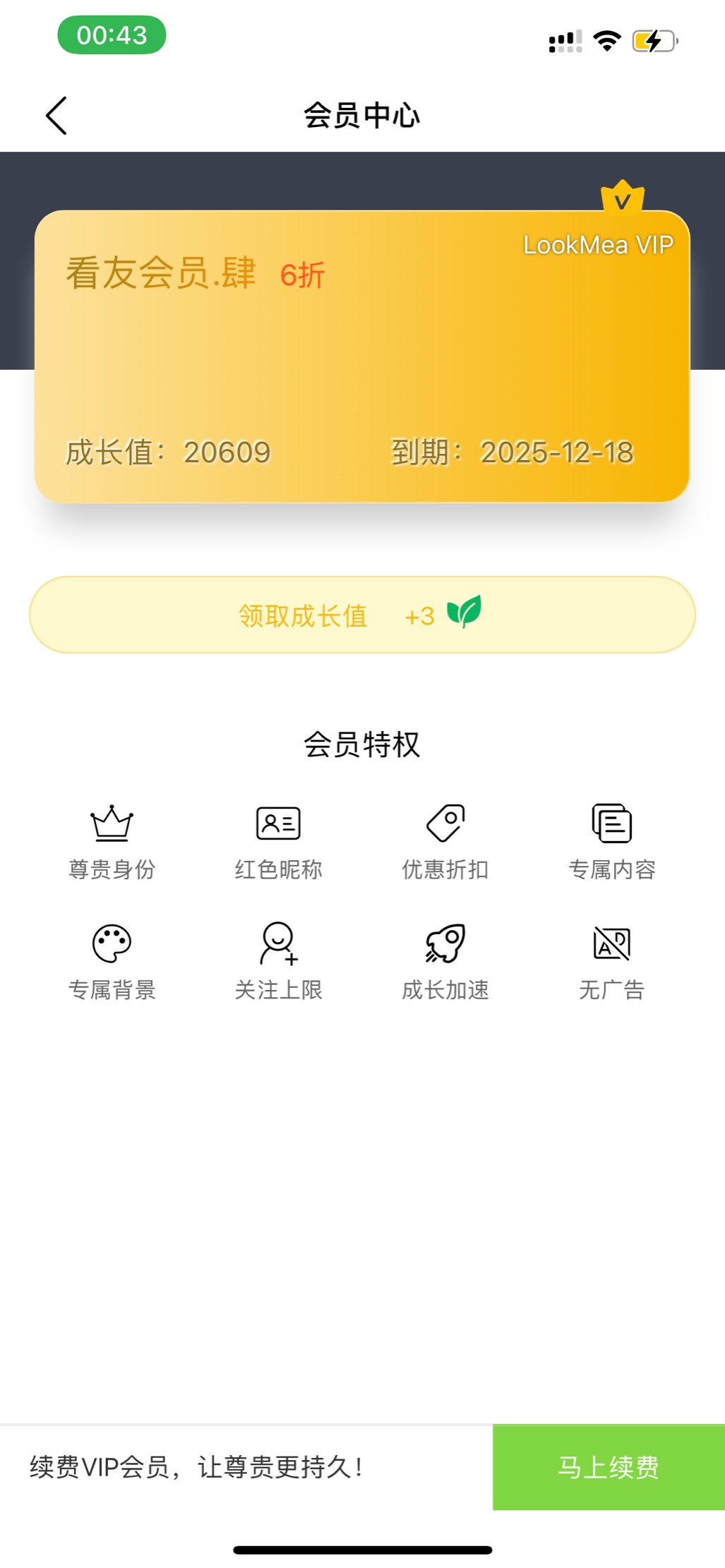This screenshot has height=1568, width=725.
Task: Tap 马上续费 to renew VIP
Action: click(x=609, y=1467)
